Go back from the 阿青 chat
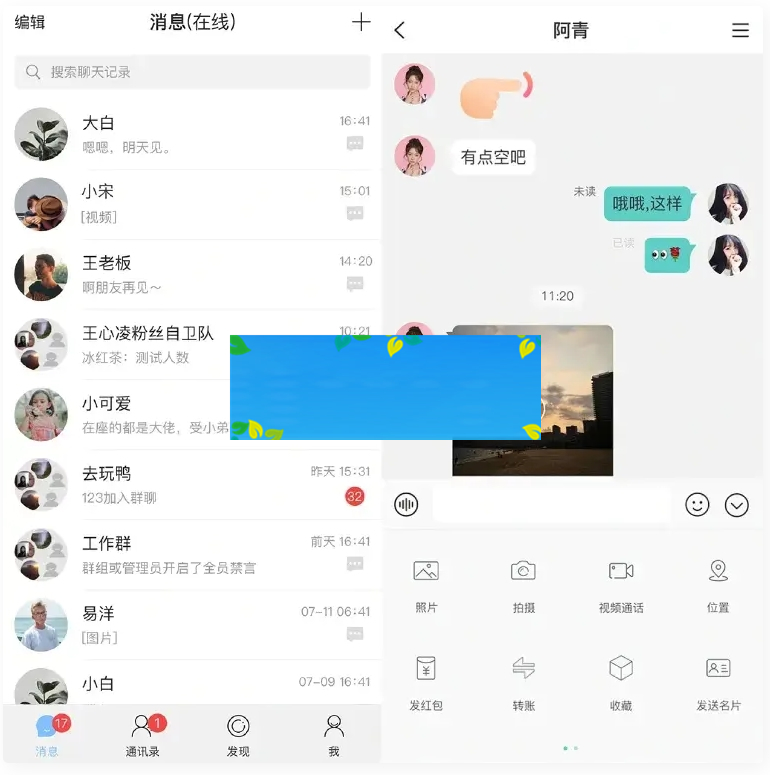 [x=400, y=30]
